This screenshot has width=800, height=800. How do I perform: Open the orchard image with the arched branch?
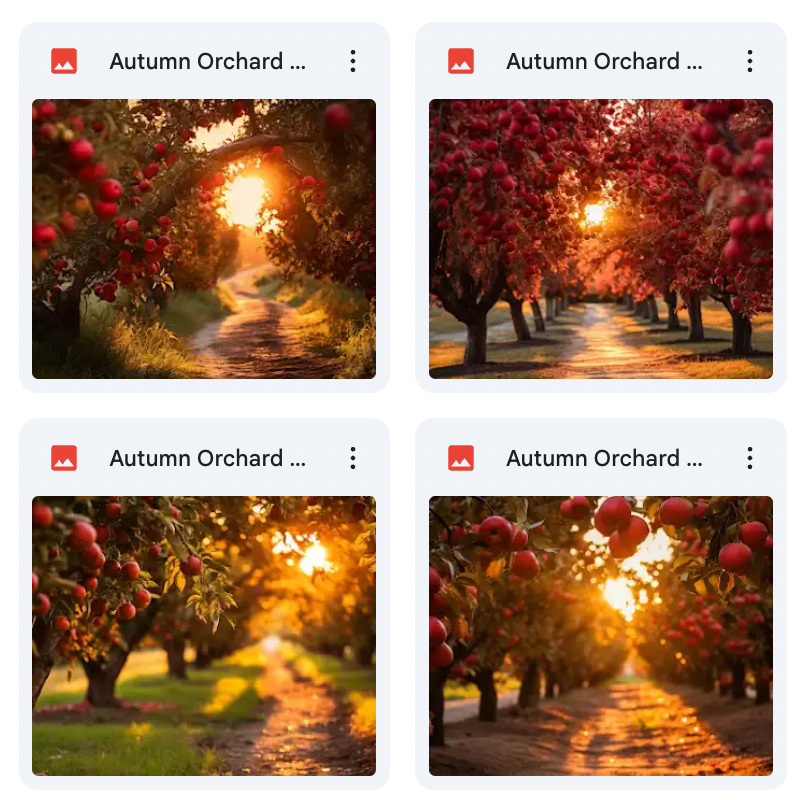(x=204, y=238)
